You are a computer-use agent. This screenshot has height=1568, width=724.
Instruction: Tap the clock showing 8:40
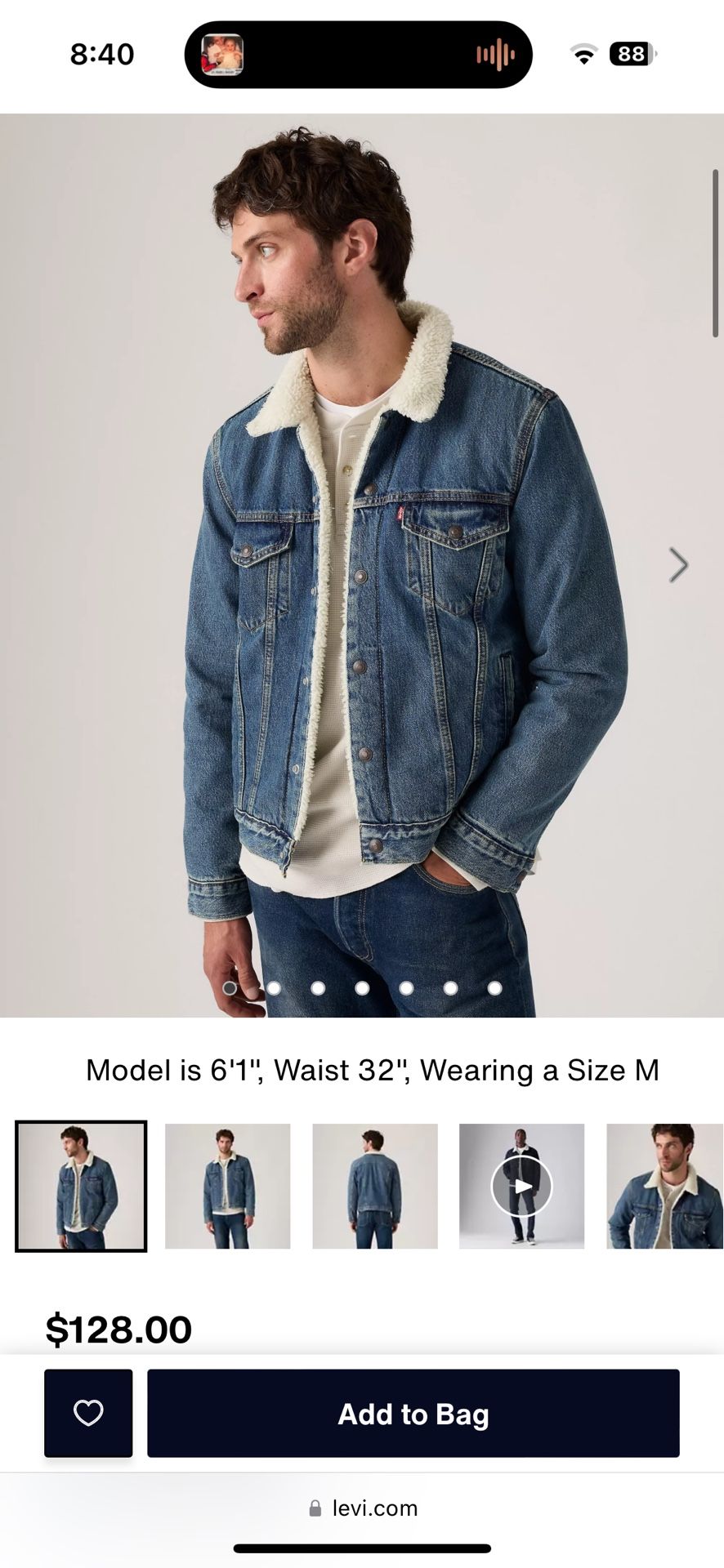98,54
